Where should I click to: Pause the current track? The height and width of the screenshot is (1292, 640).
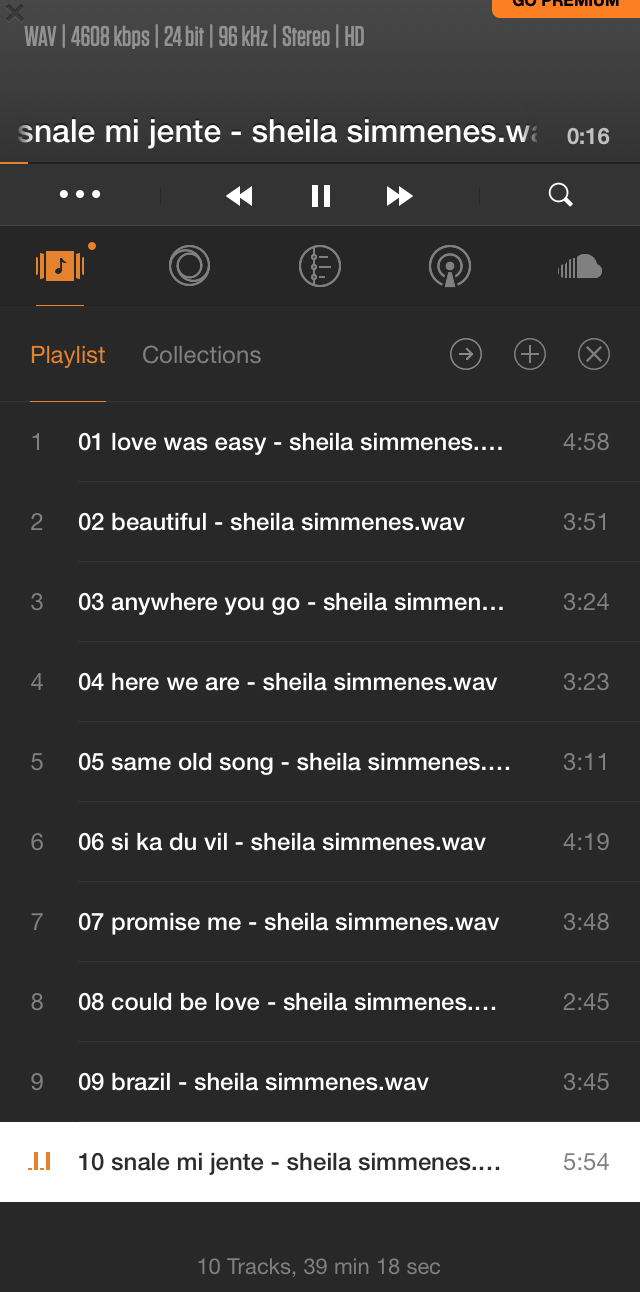coord(320,196)
